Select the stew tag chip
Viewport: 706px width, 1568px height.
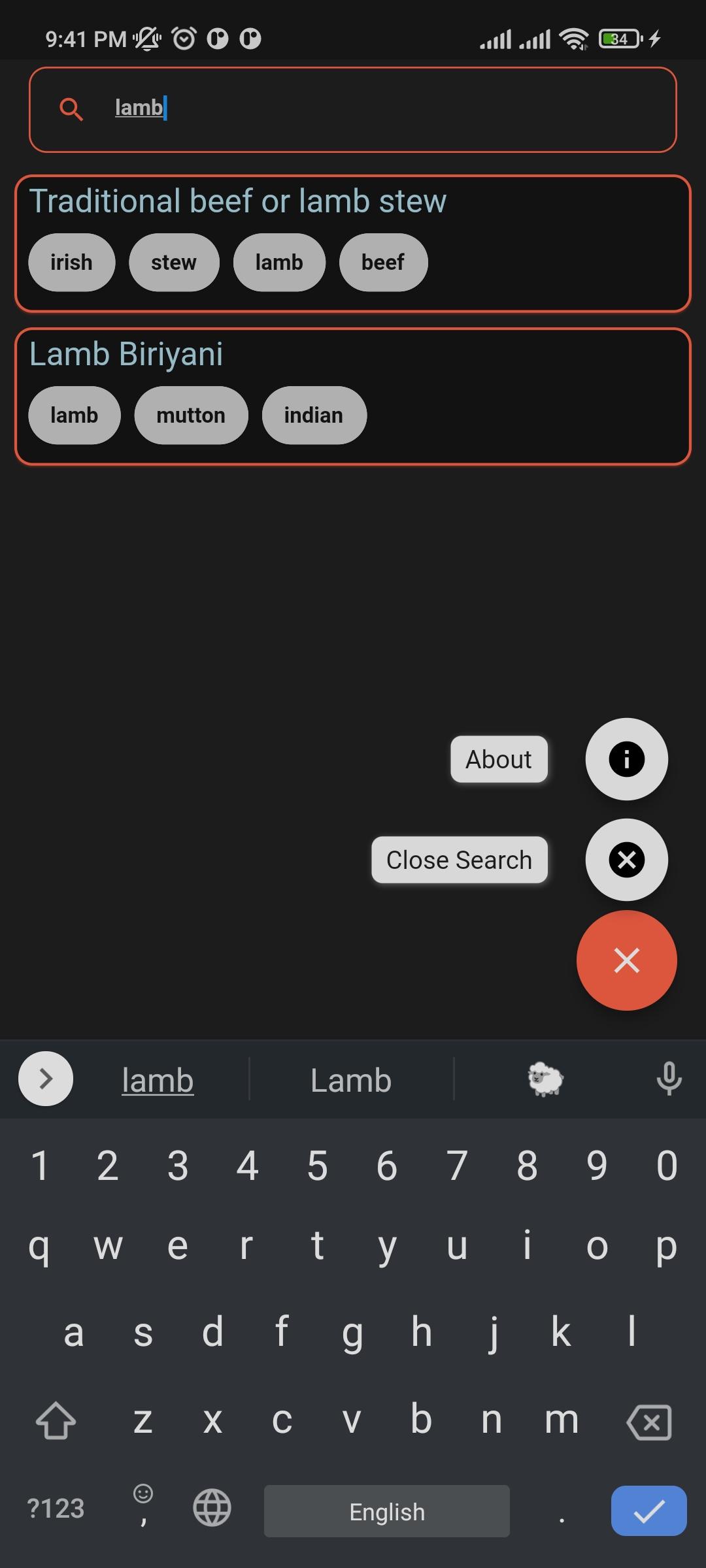tap(173, 263)
